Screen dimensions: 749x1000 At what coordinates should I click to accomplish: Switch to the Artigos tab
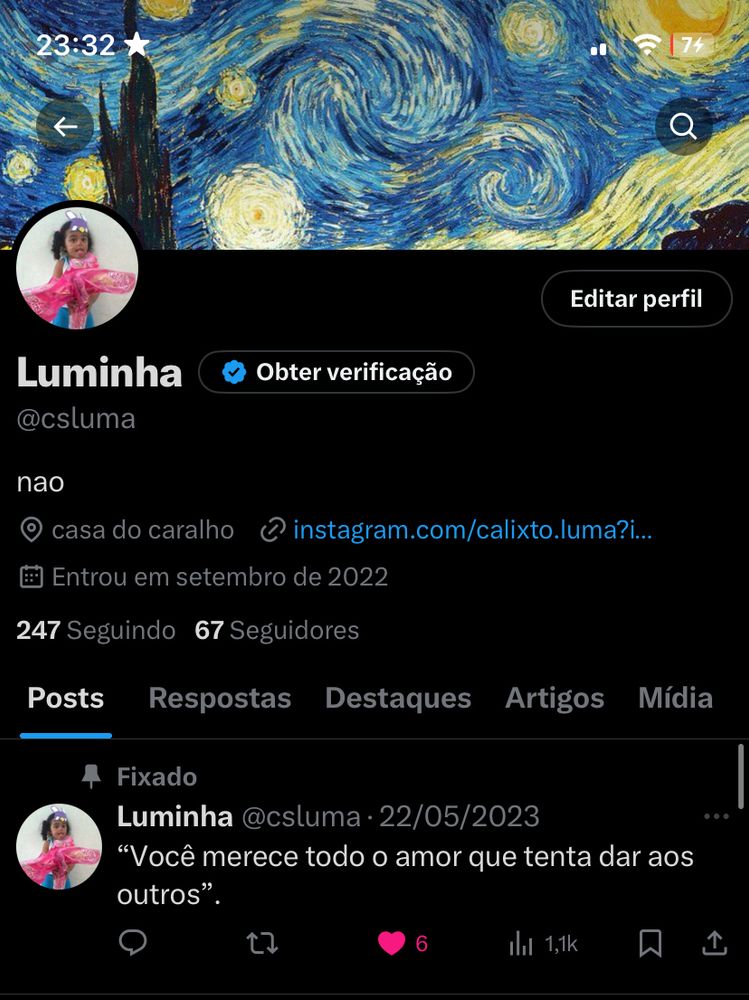tap(554, 698)
